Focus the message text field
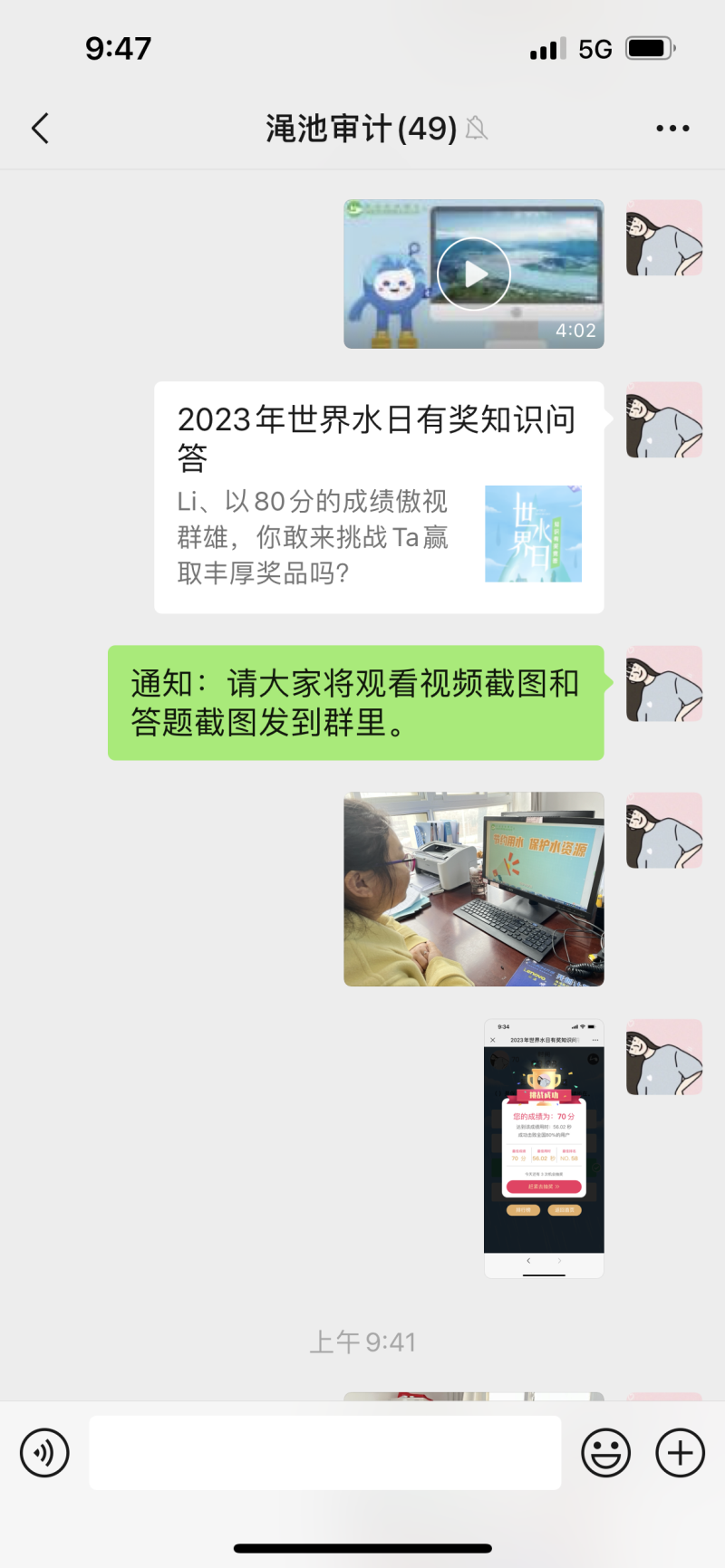725x1568 pixels. tap(324, 1453)
